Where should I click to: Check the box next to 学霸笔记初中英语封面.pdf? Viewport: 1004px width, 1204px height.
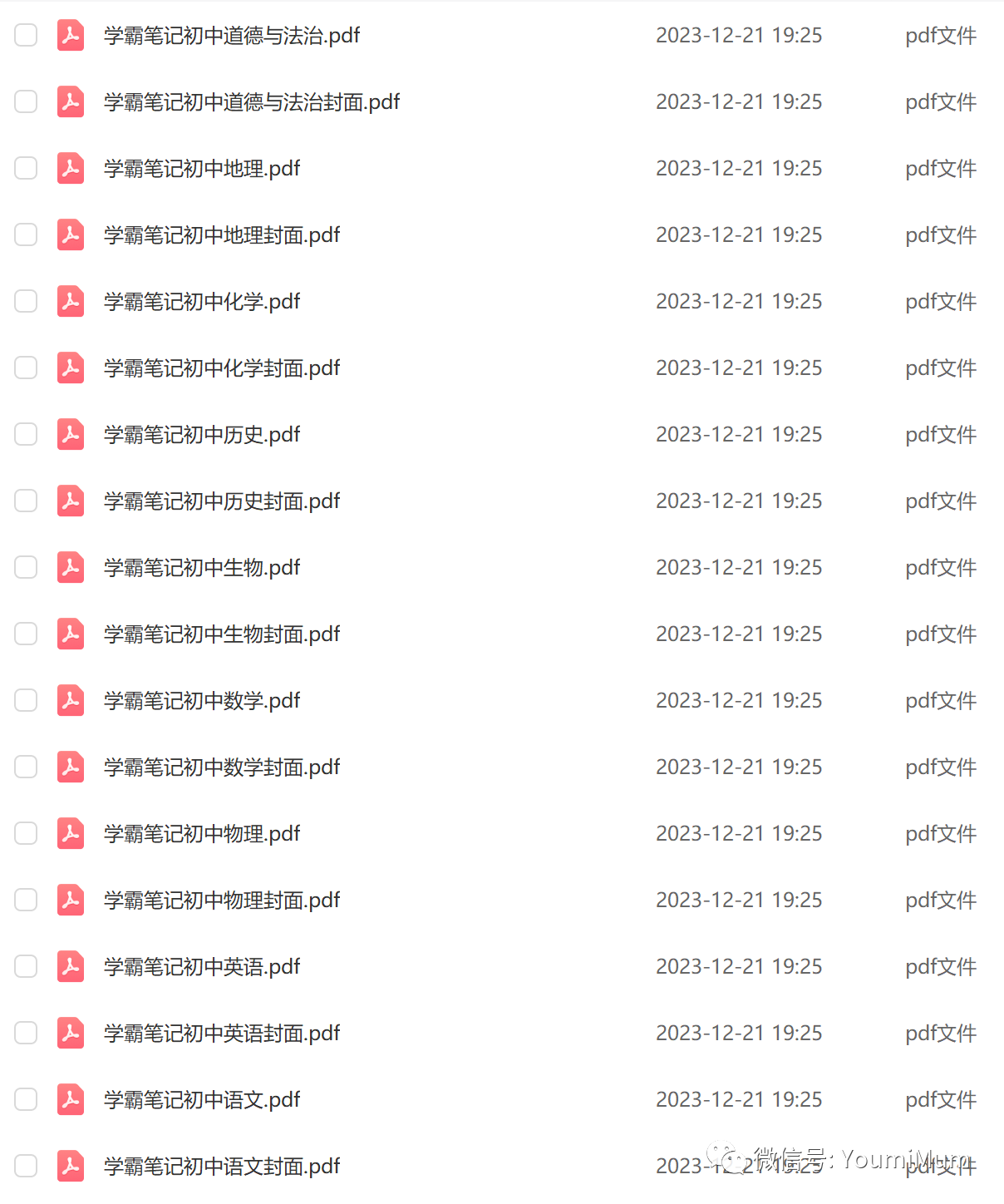click(26, 1033)
